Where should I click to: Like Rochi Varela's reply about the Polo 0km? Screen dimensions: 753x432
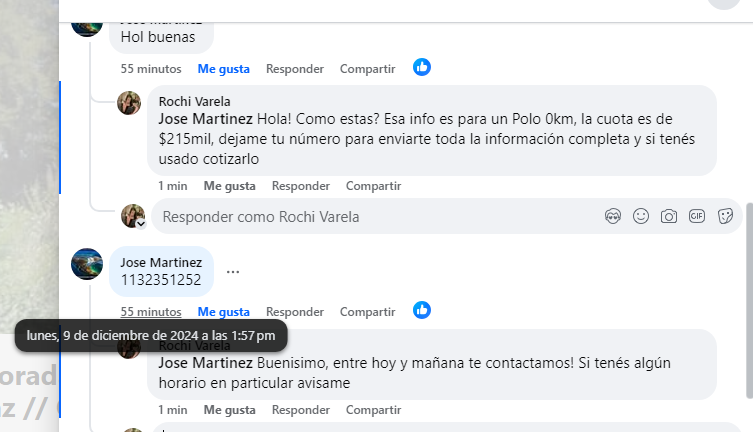tap(229, 186)
